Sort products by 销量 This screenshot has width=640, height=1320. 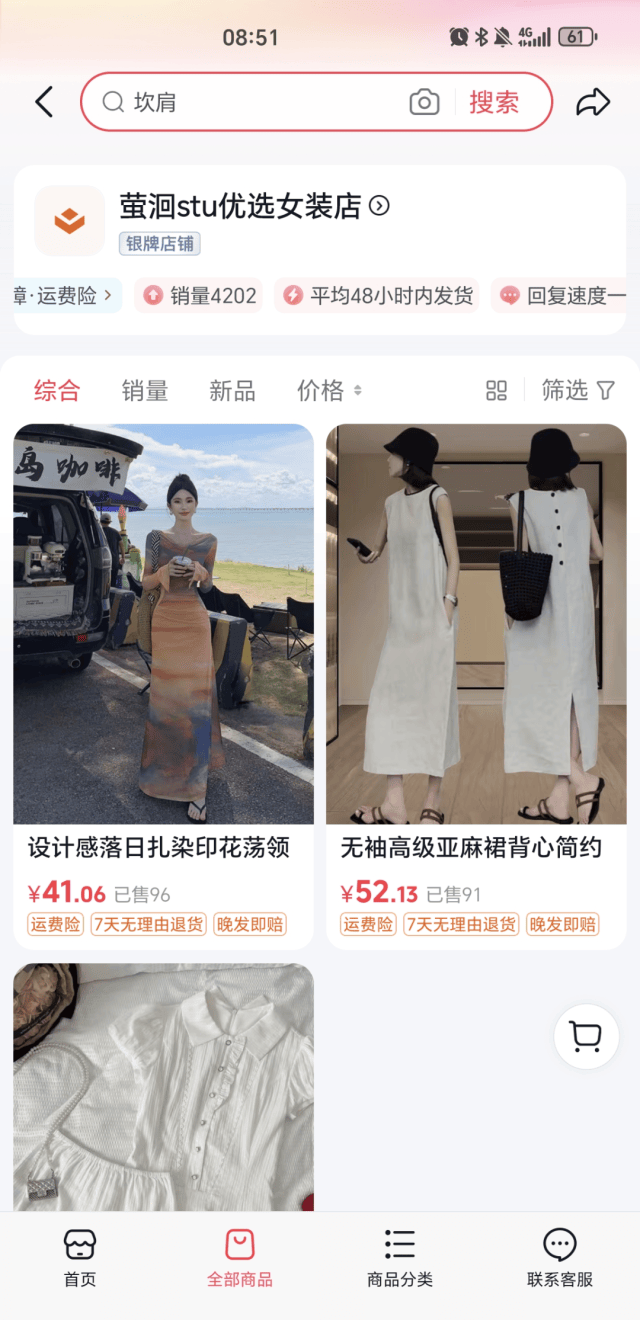tap(144, 391)
